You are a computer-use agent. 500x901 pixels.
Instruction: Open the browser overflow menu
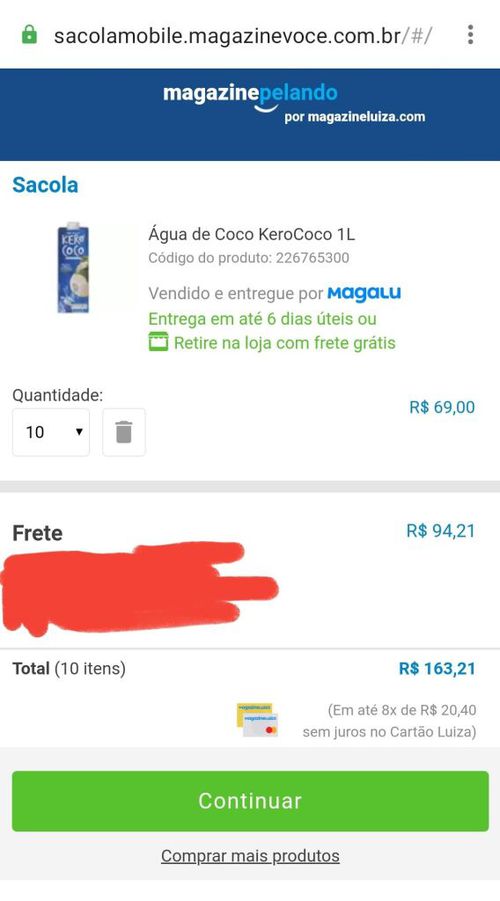(470, 35)
